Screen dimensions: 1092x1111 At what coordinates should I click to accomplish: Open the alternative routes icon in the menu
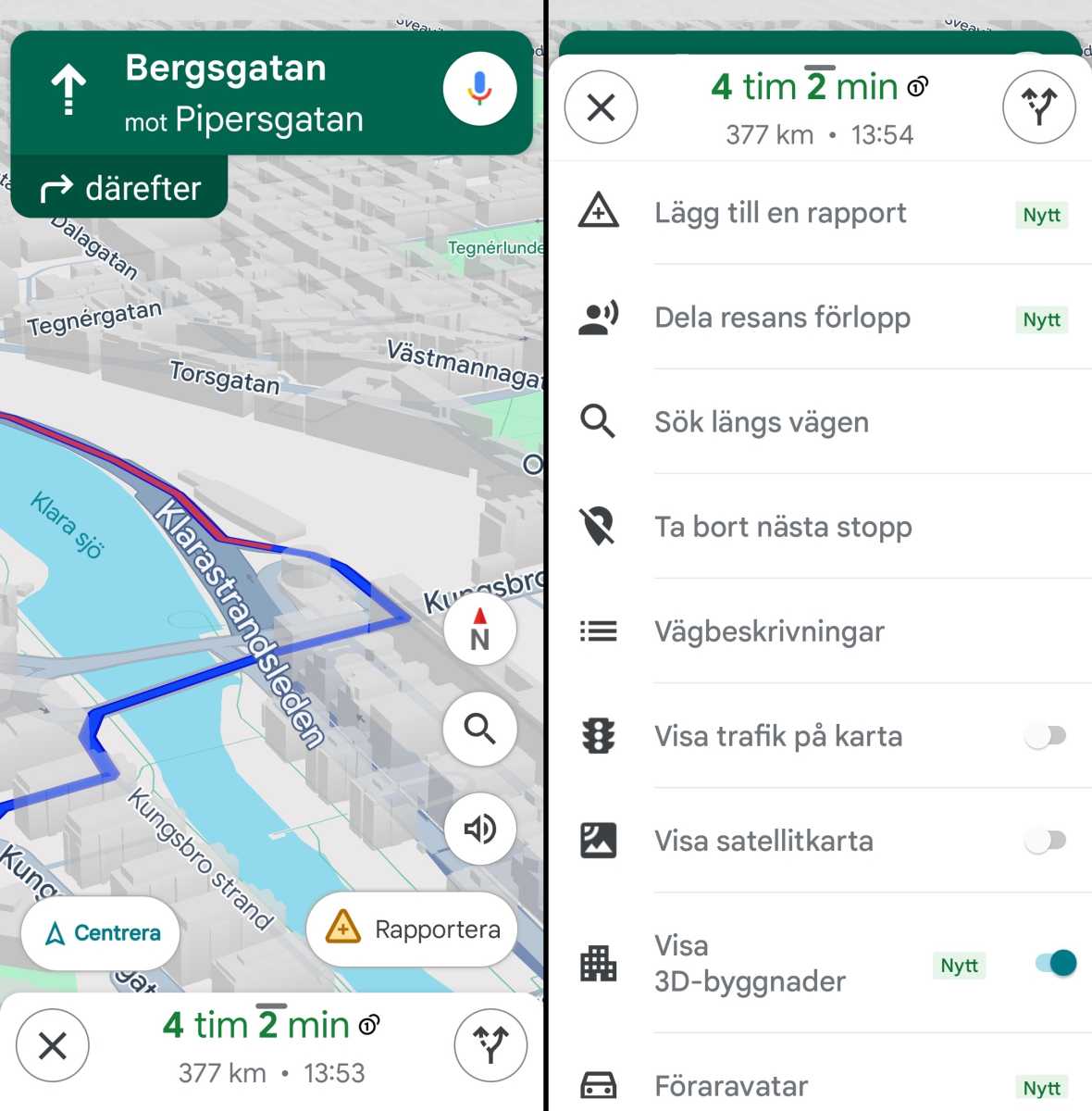pos(1039,106)
